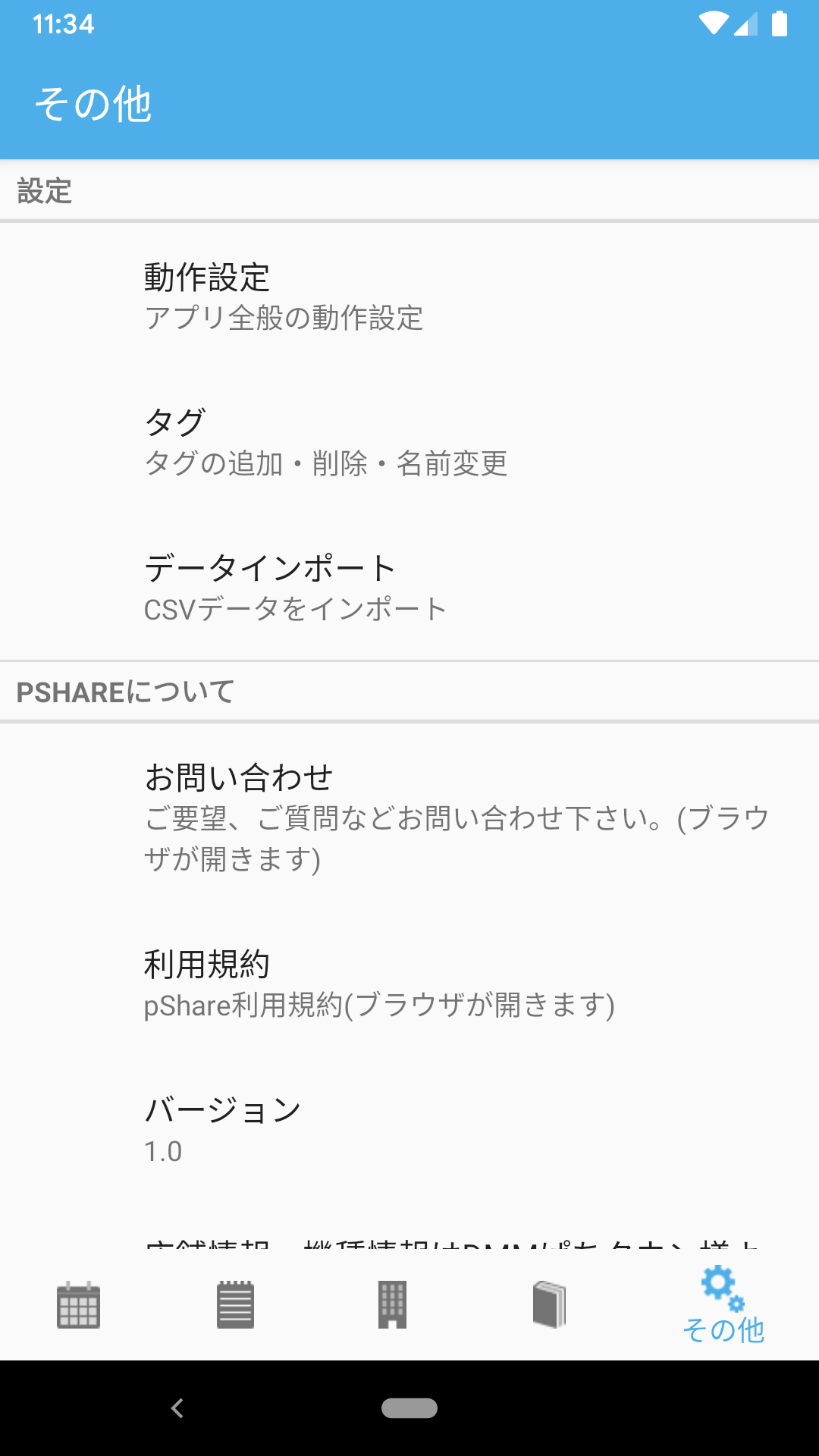Select the その他 gear tab
819x1456 pixels.
pos(723,1305)
